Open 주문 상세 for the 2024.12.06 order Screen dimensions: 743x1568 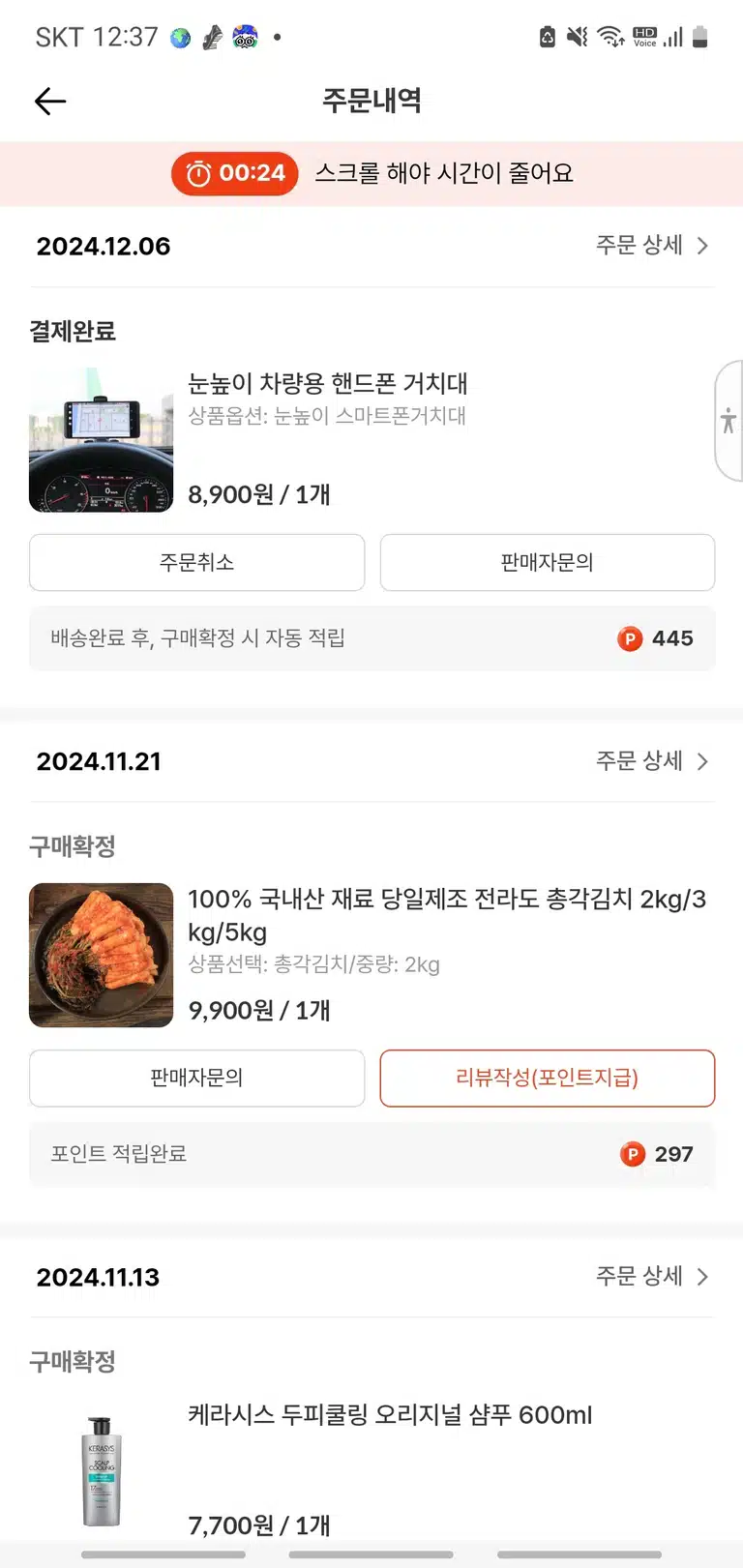pos(652,246)
